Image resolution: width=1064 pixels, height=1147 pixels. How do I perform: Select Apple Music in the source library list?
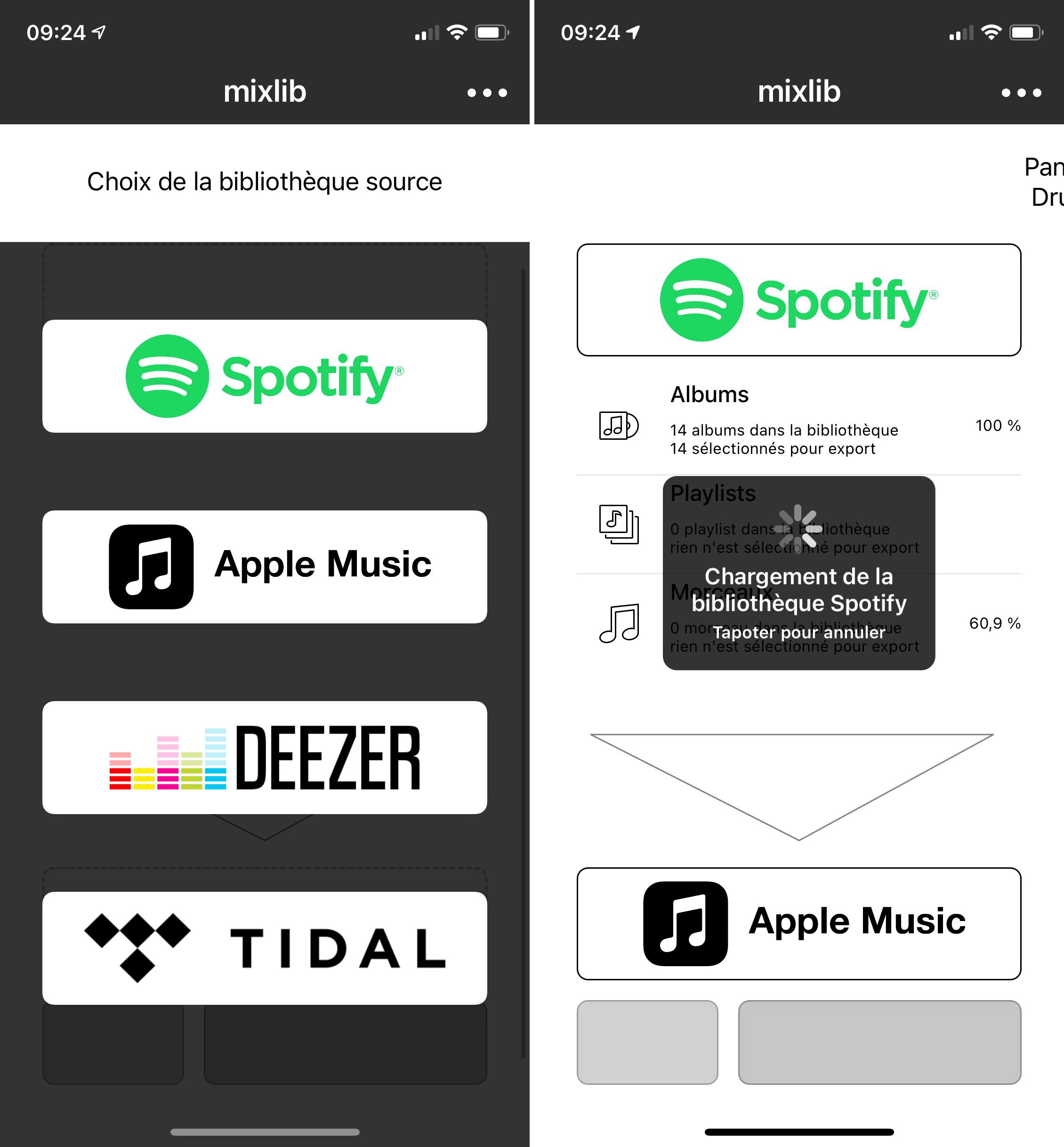[264, 566]
